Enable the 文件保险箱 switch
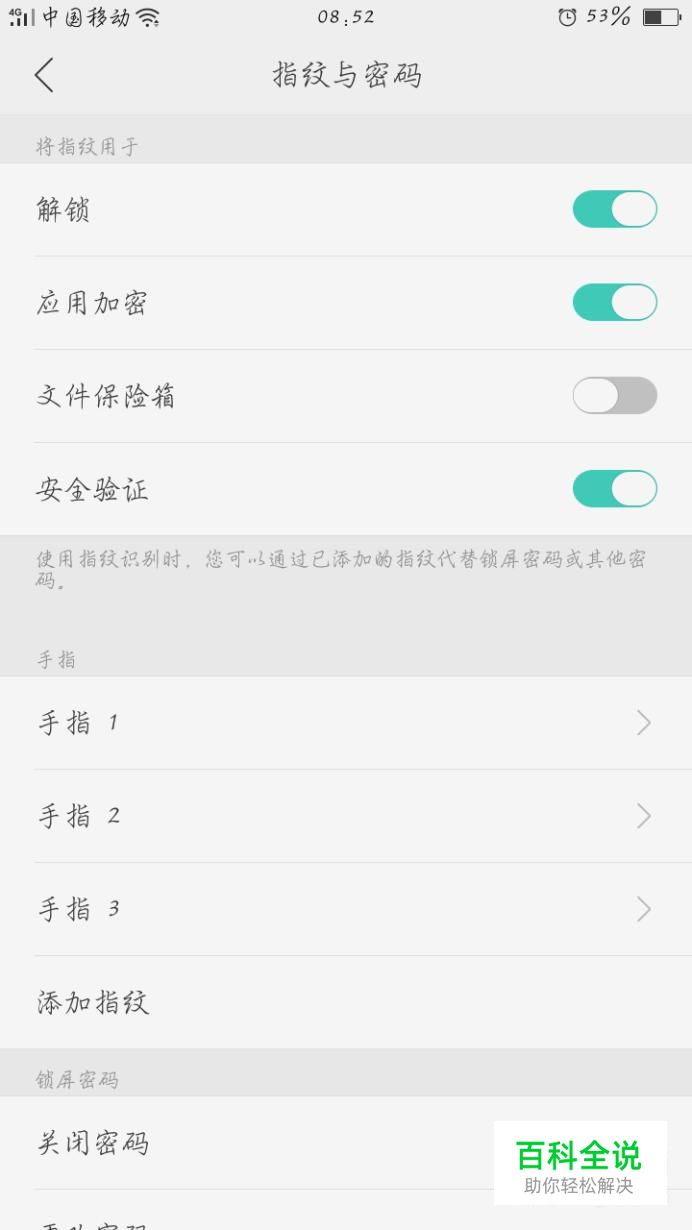The image size is (692, 1230). pos(614,396)
